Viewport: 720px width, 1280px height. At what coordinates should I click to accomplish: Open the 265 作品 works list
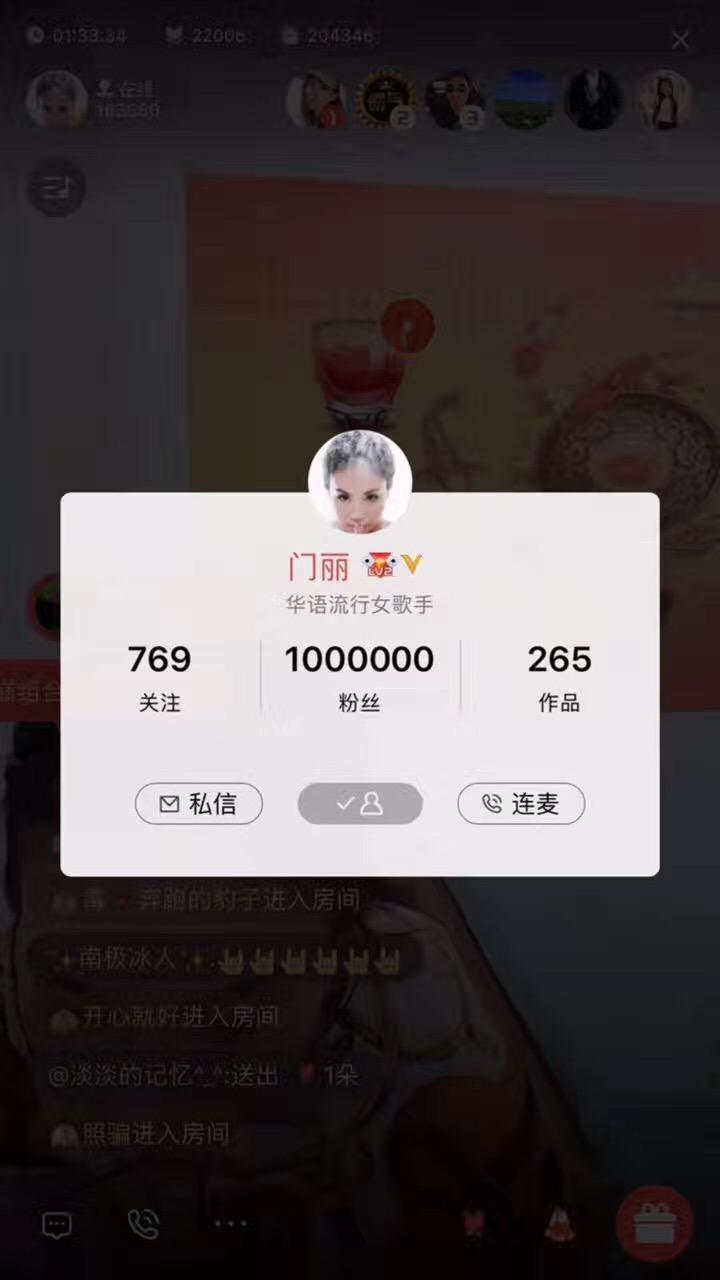click(559, 677)
